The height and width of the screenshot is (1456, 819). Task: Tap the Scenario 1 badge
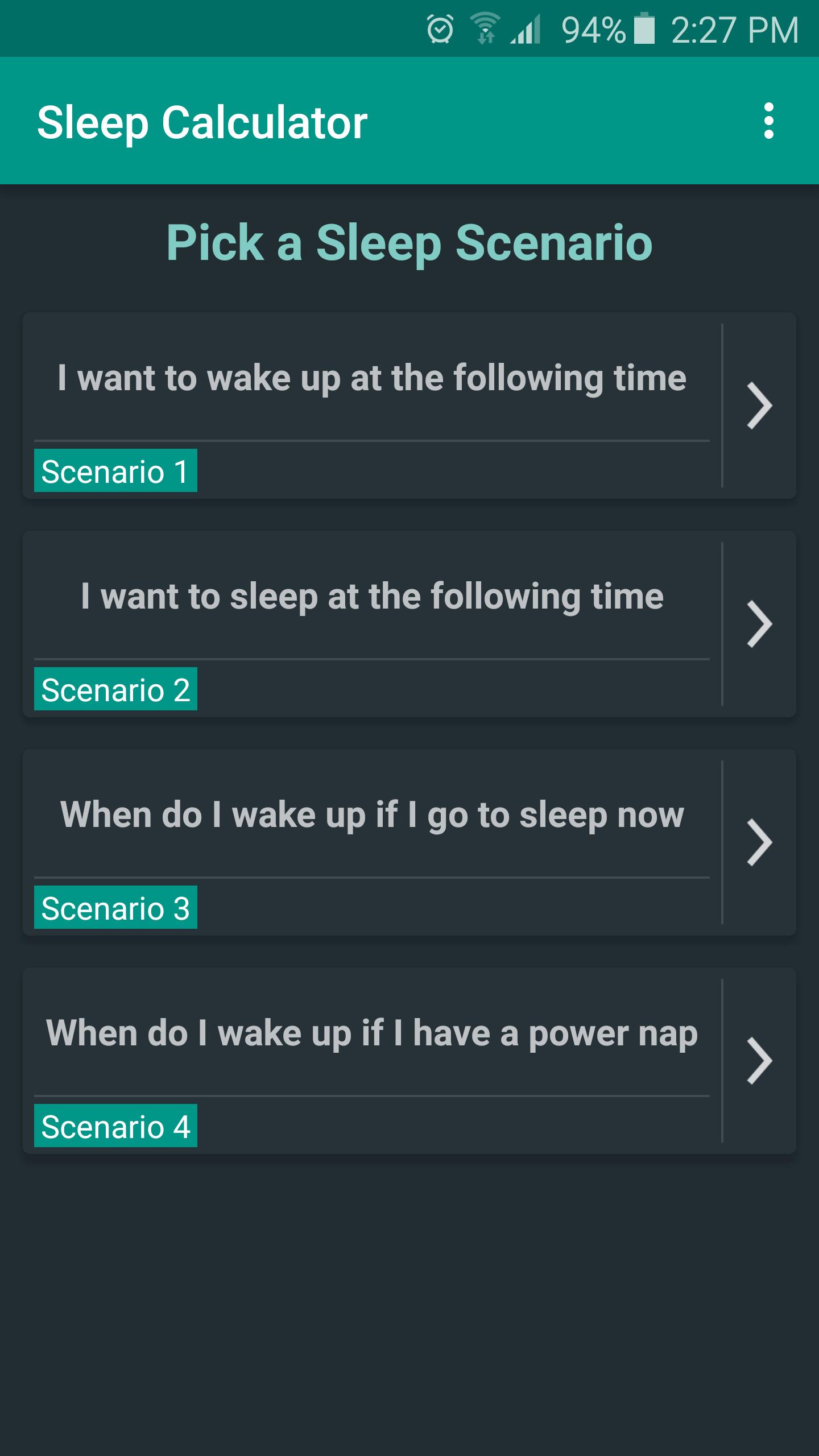pyautogui.click(x=116, y=470)
